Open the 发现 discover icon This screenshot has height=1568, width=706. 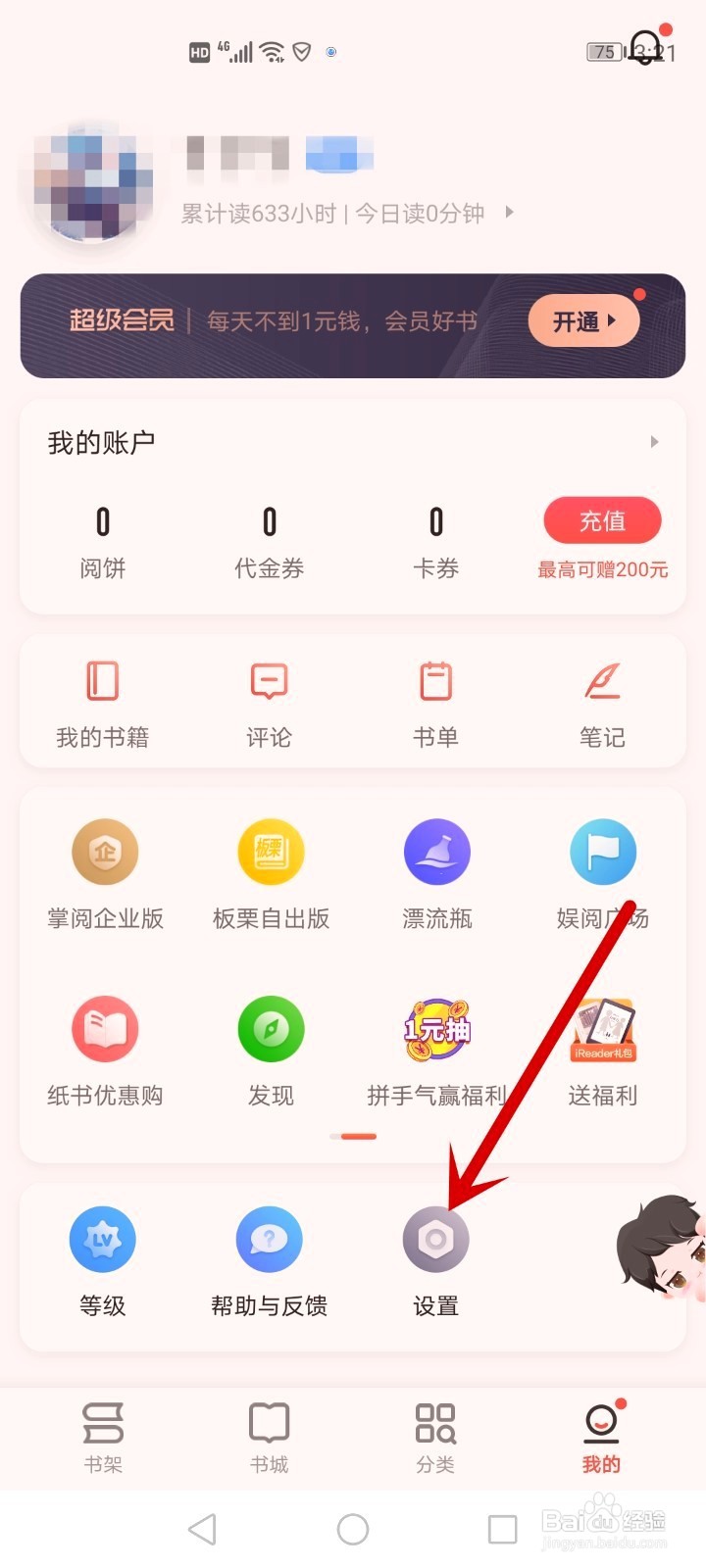[269, 1029]
